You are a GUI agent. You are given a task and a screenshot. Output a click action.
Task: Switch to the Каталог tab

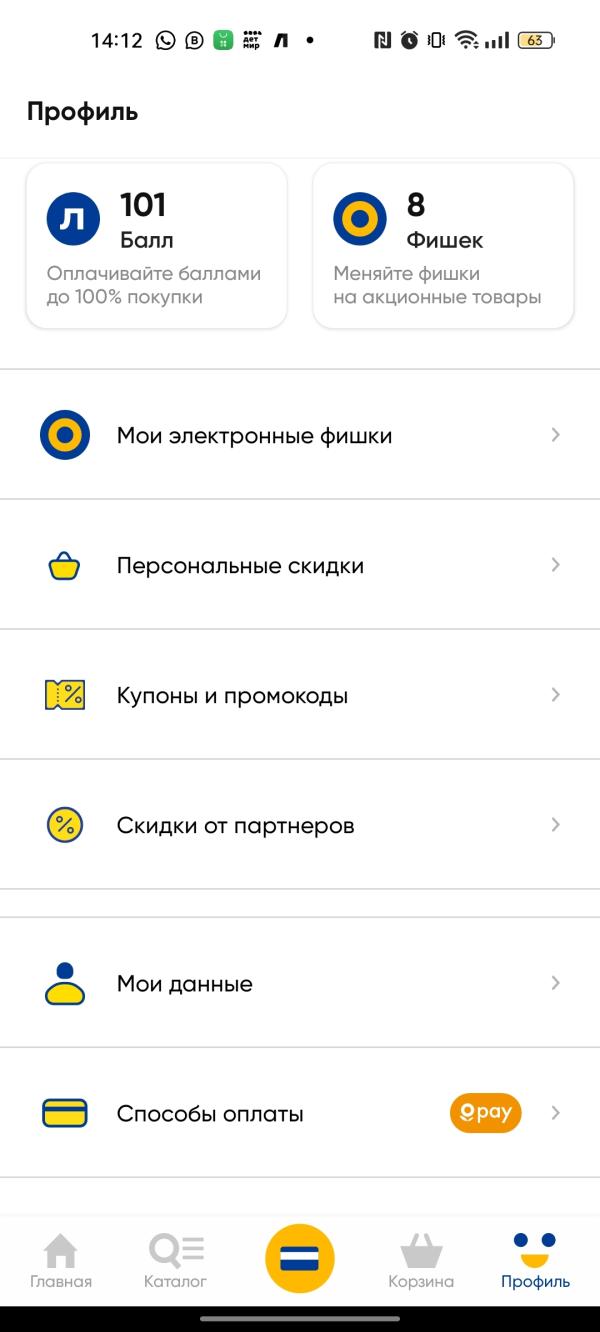click(x=176, y=1261)
